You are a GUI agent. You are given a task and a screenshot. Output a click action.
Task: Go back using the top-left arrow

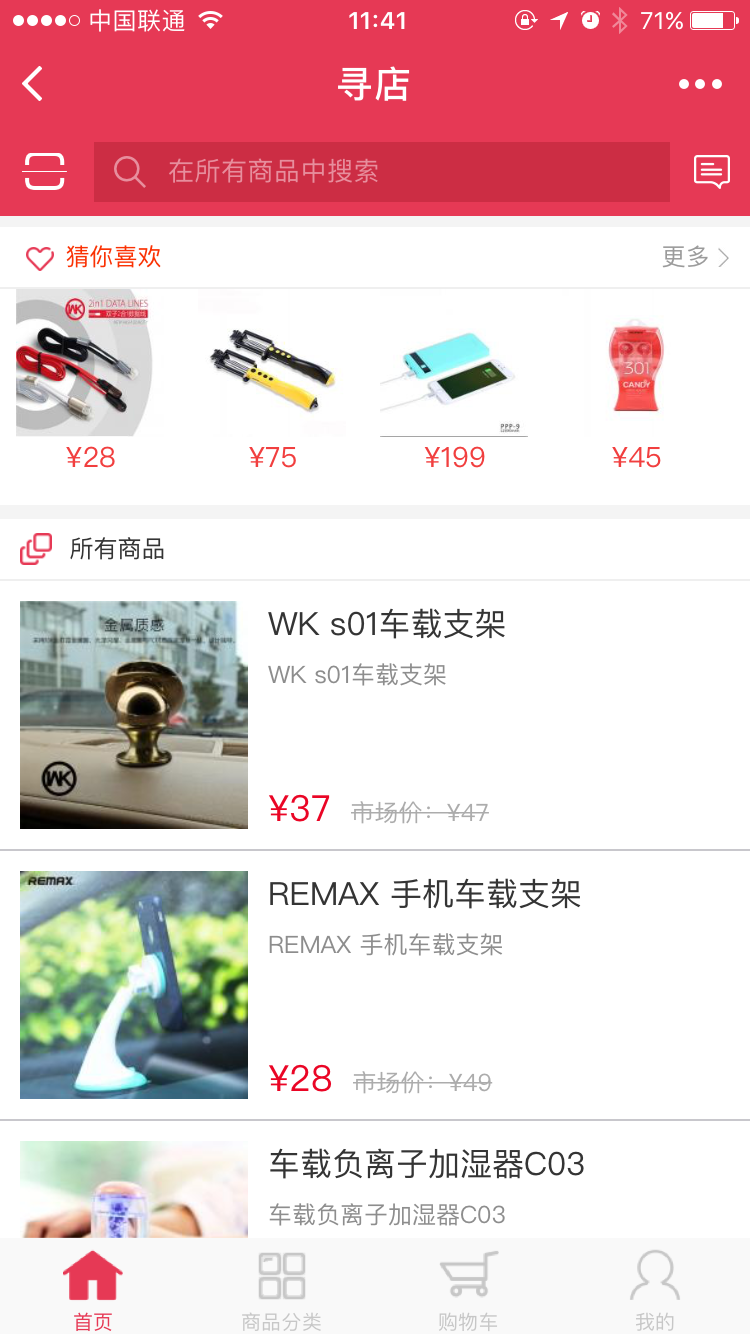click(33, 84)
